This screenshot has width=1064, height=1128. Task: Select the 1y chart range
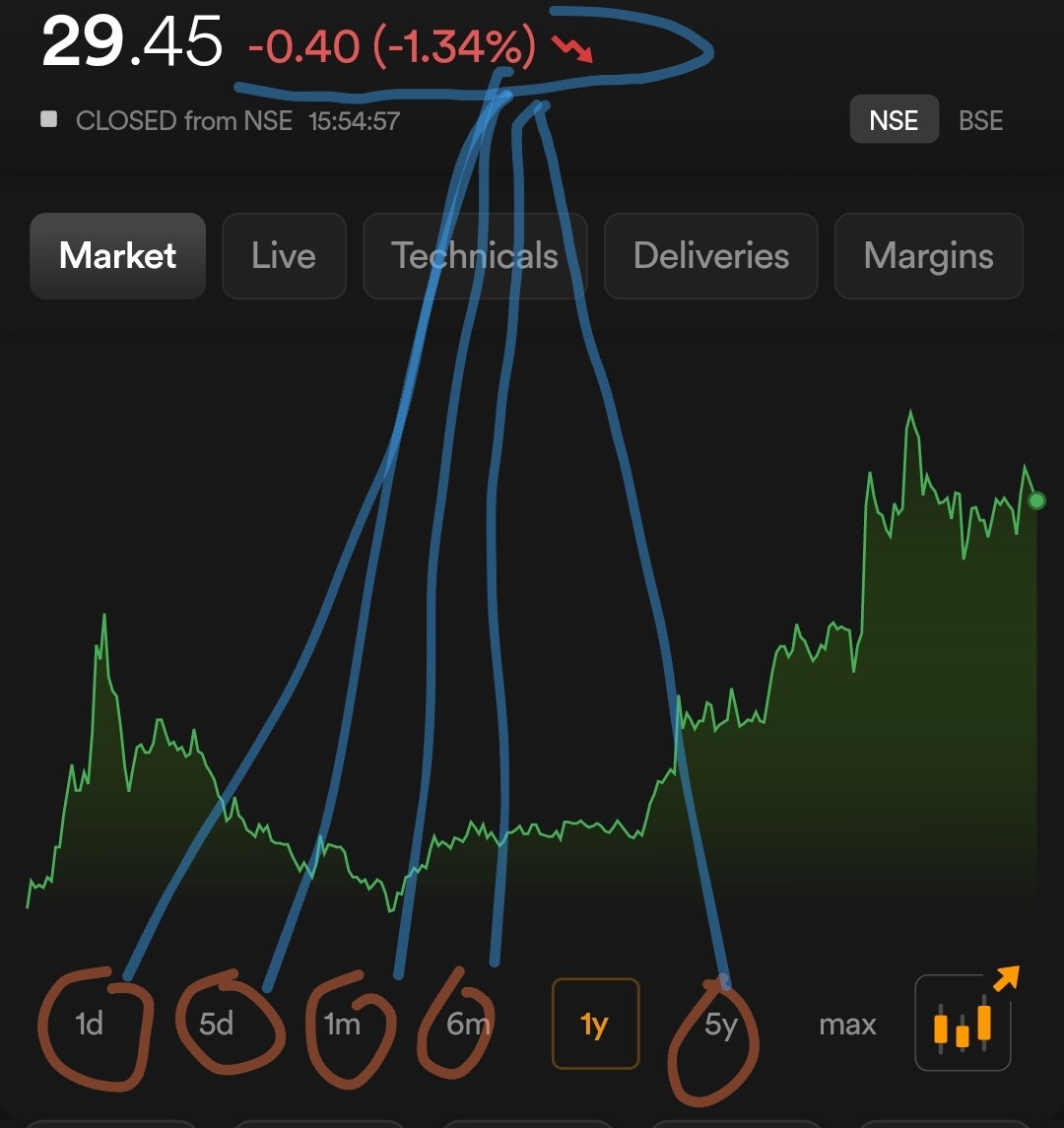[x=595, y=1025]
